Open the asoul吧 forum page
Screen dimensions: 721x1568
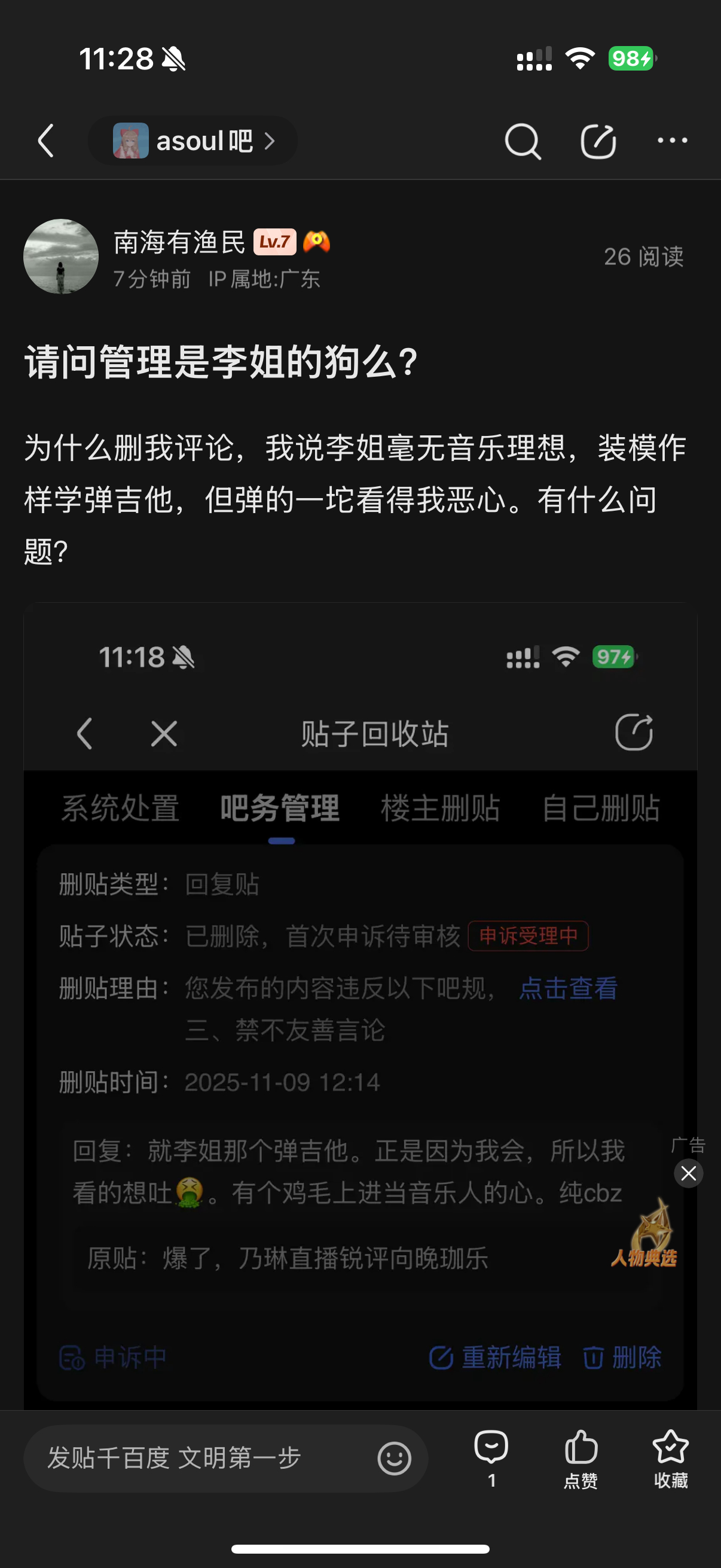pos(193,141)
